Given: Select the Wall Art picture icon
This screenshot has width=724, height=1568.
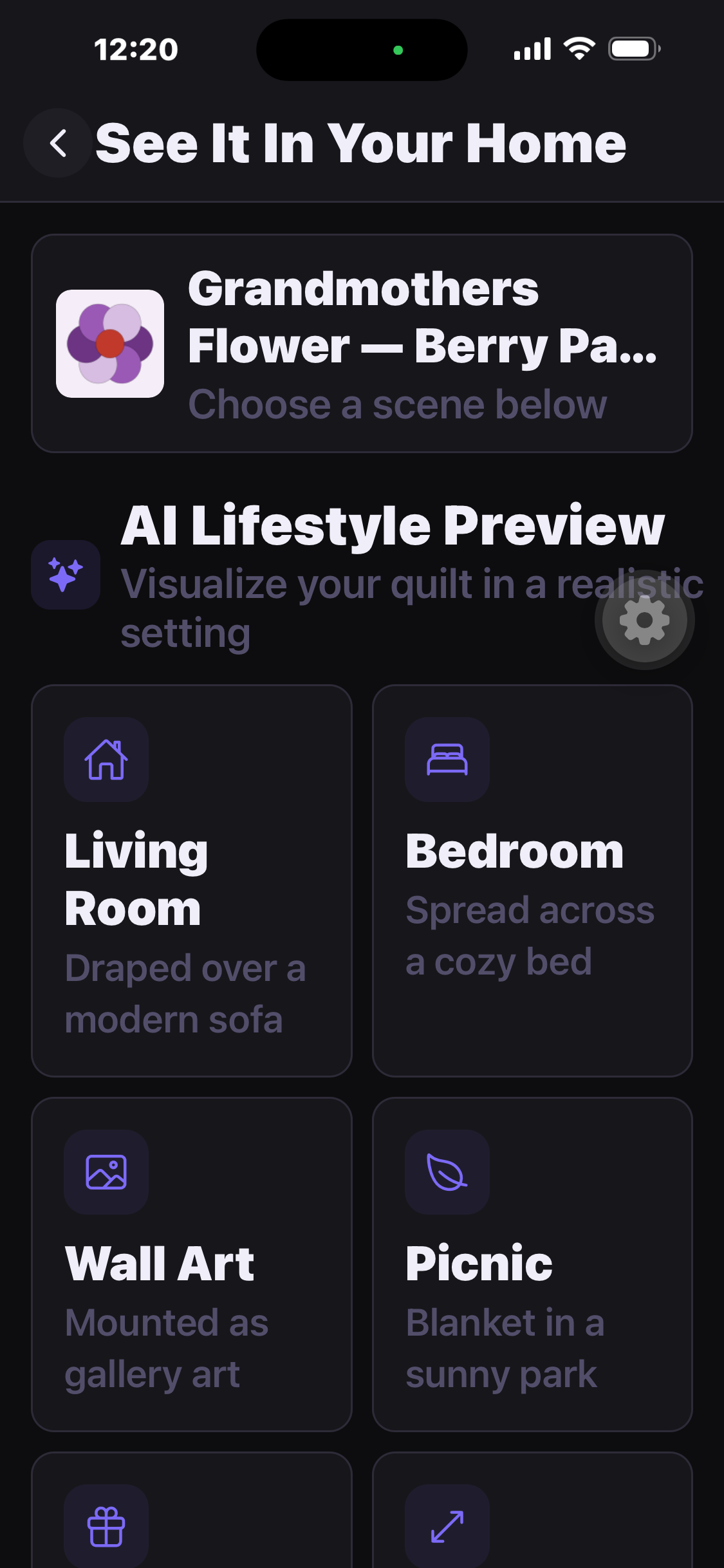Looking at the screenshot, I should (106, 1171).
